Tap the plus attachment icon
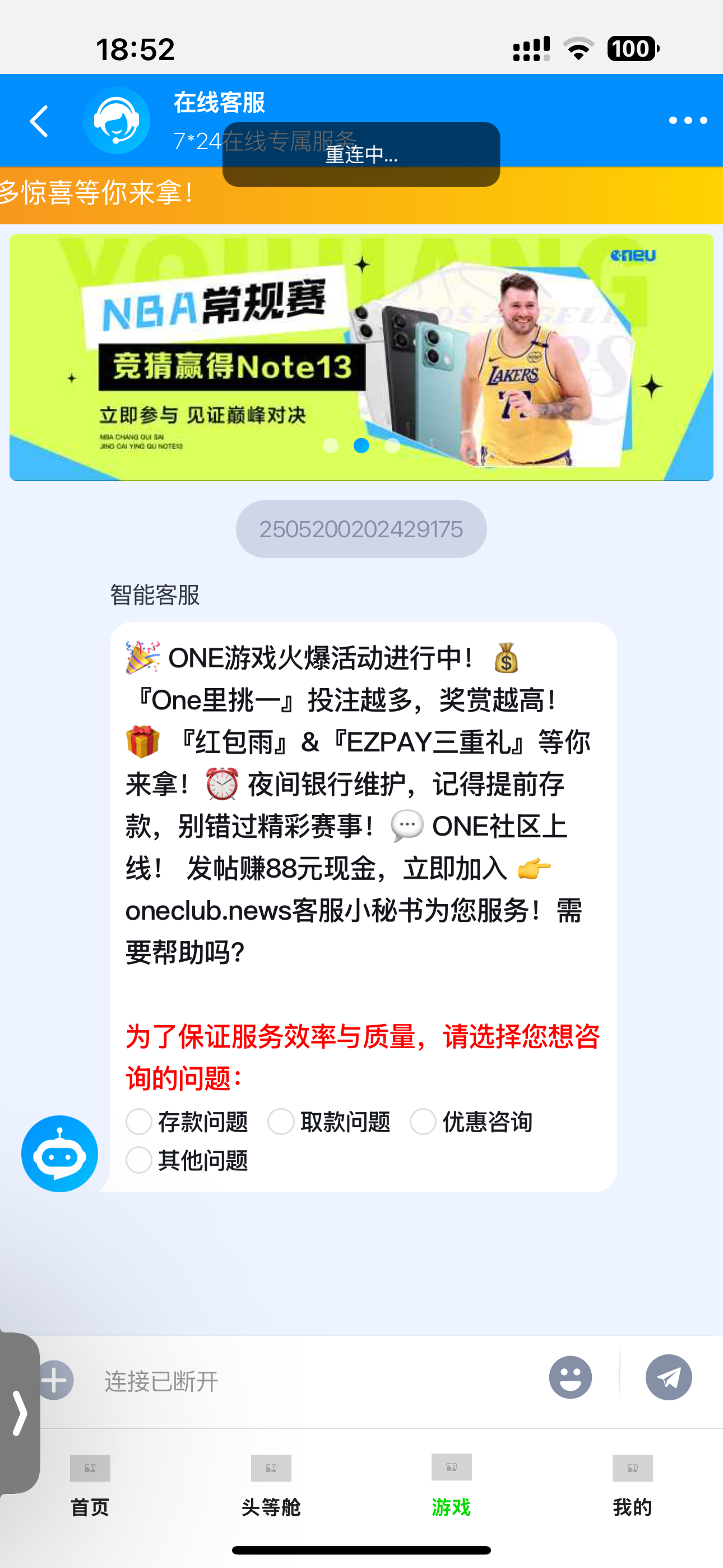723x1568 pixels. pos(55,1380)
